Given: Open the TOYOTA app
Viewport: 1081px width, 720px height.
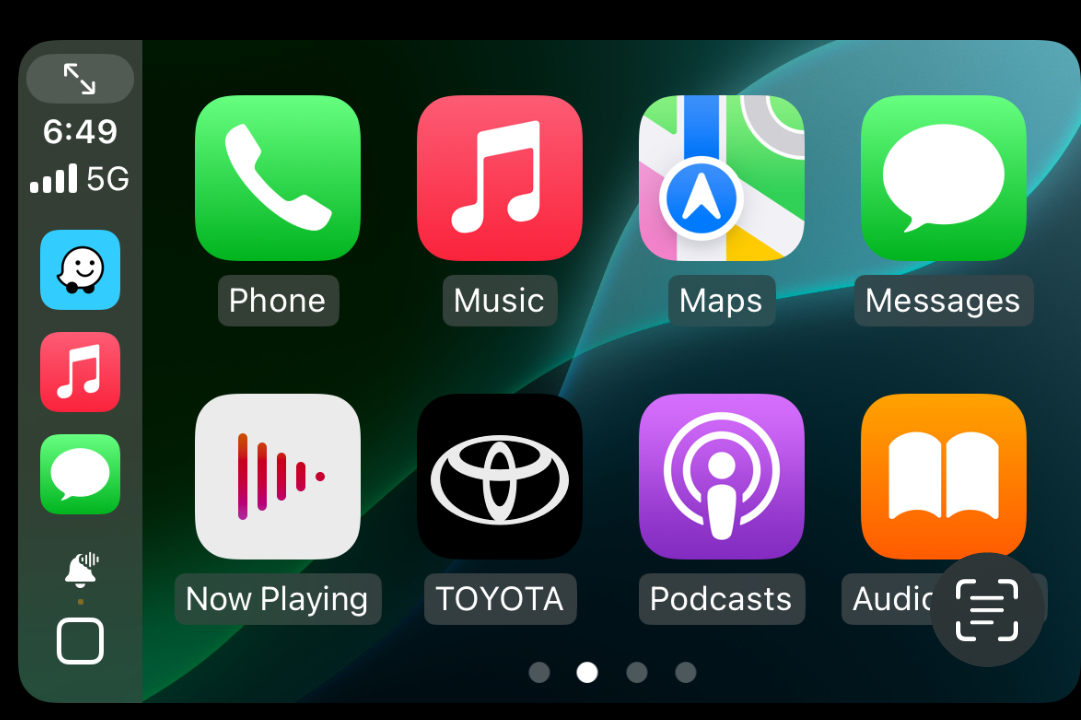Looking at the screenshot, I should (x=499, y=476).
